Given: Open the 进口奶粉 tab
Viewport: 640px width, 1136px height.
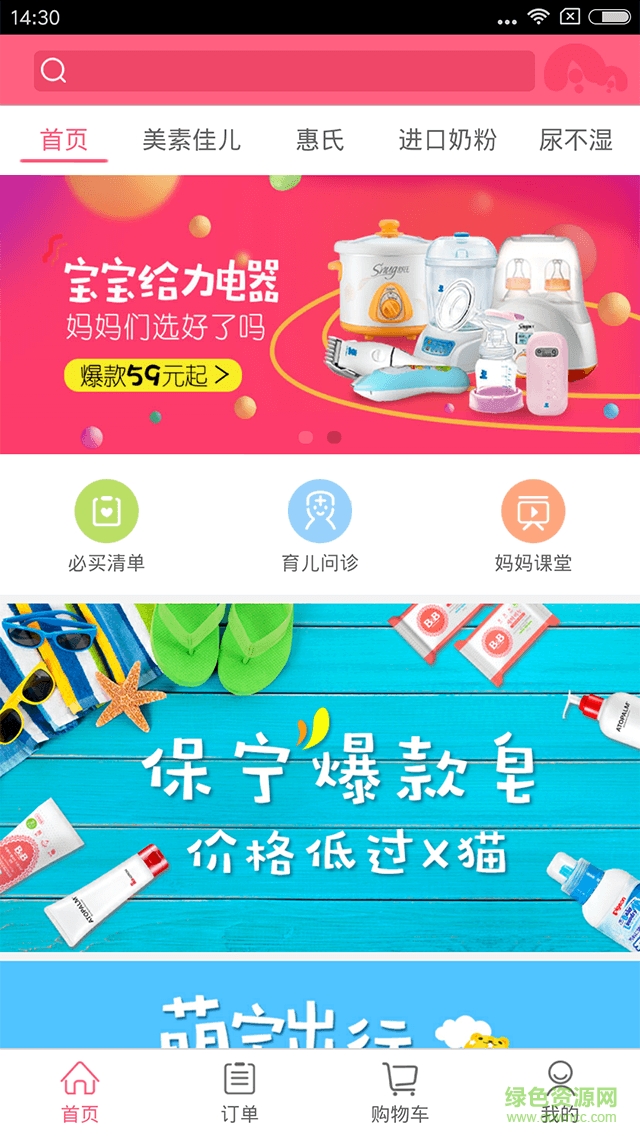Looking at the screenshot, I should pyautogui.click(x=447, y=139).
